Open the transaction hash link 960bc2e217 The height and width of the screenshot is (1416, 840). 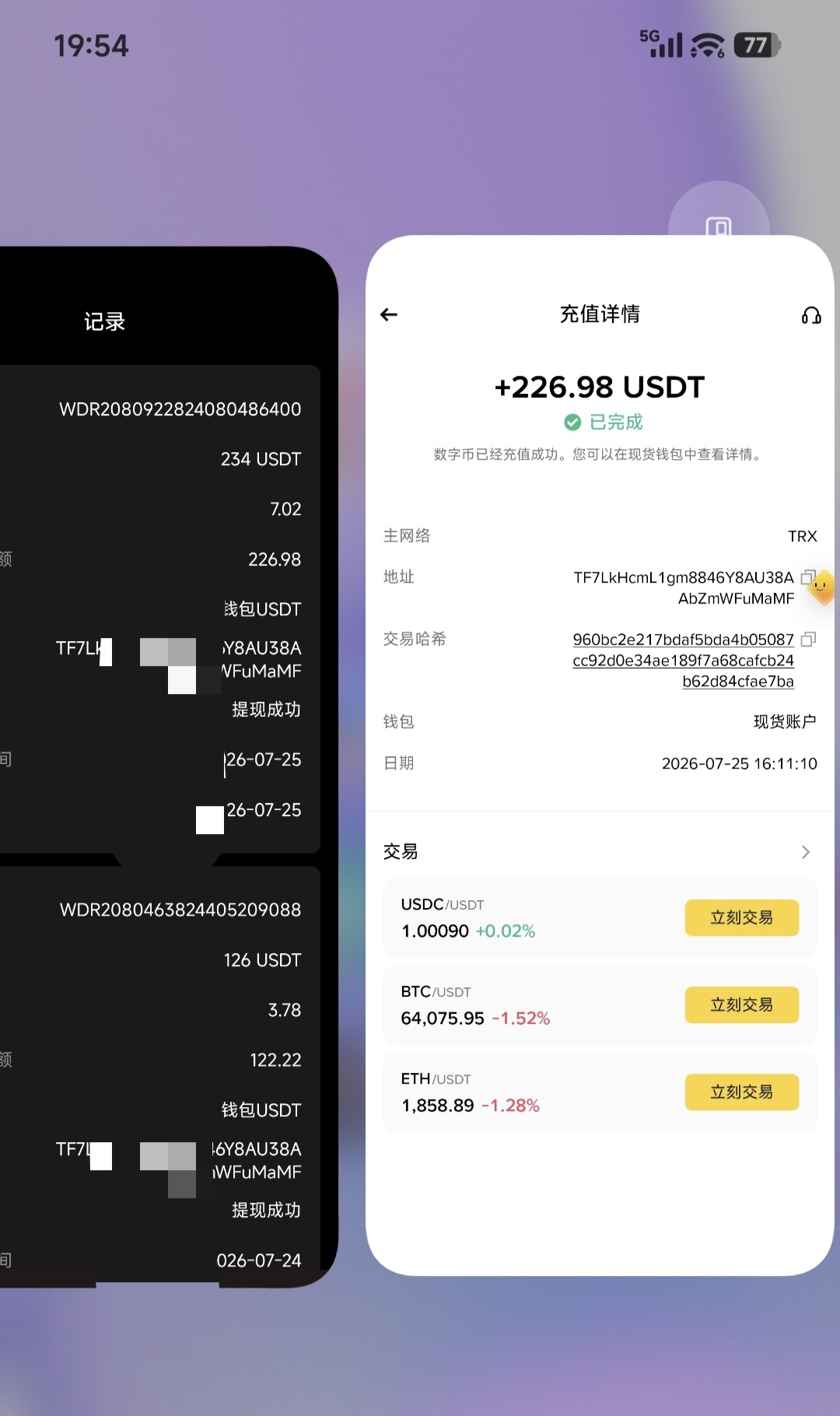pos(683,660)
